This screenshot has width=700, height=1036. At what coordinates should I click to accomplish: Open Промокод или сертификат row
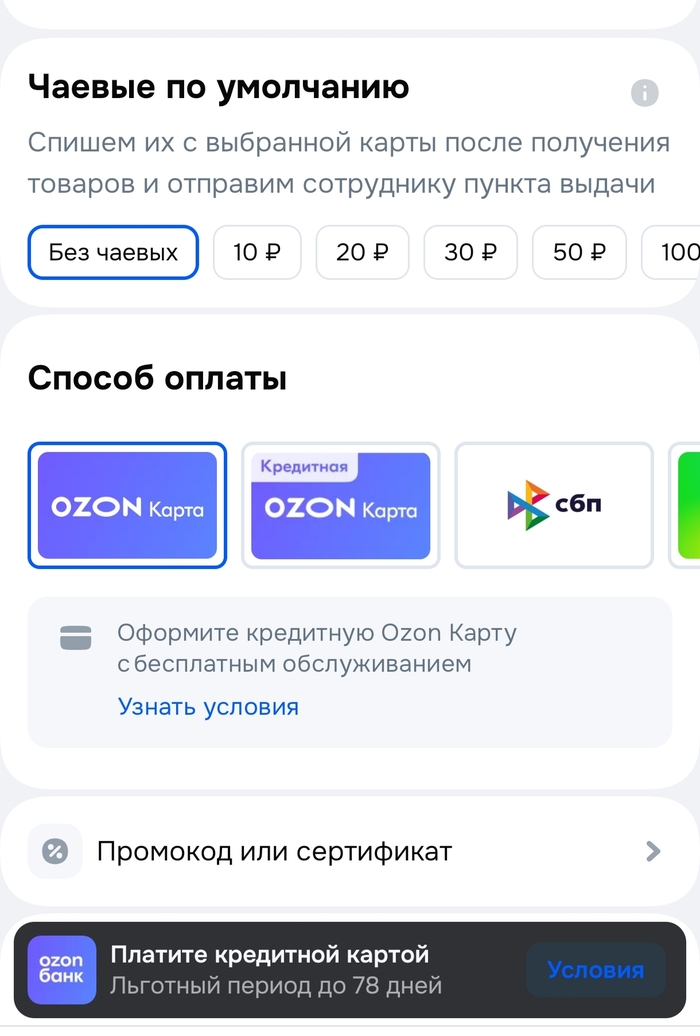[350, 852]
